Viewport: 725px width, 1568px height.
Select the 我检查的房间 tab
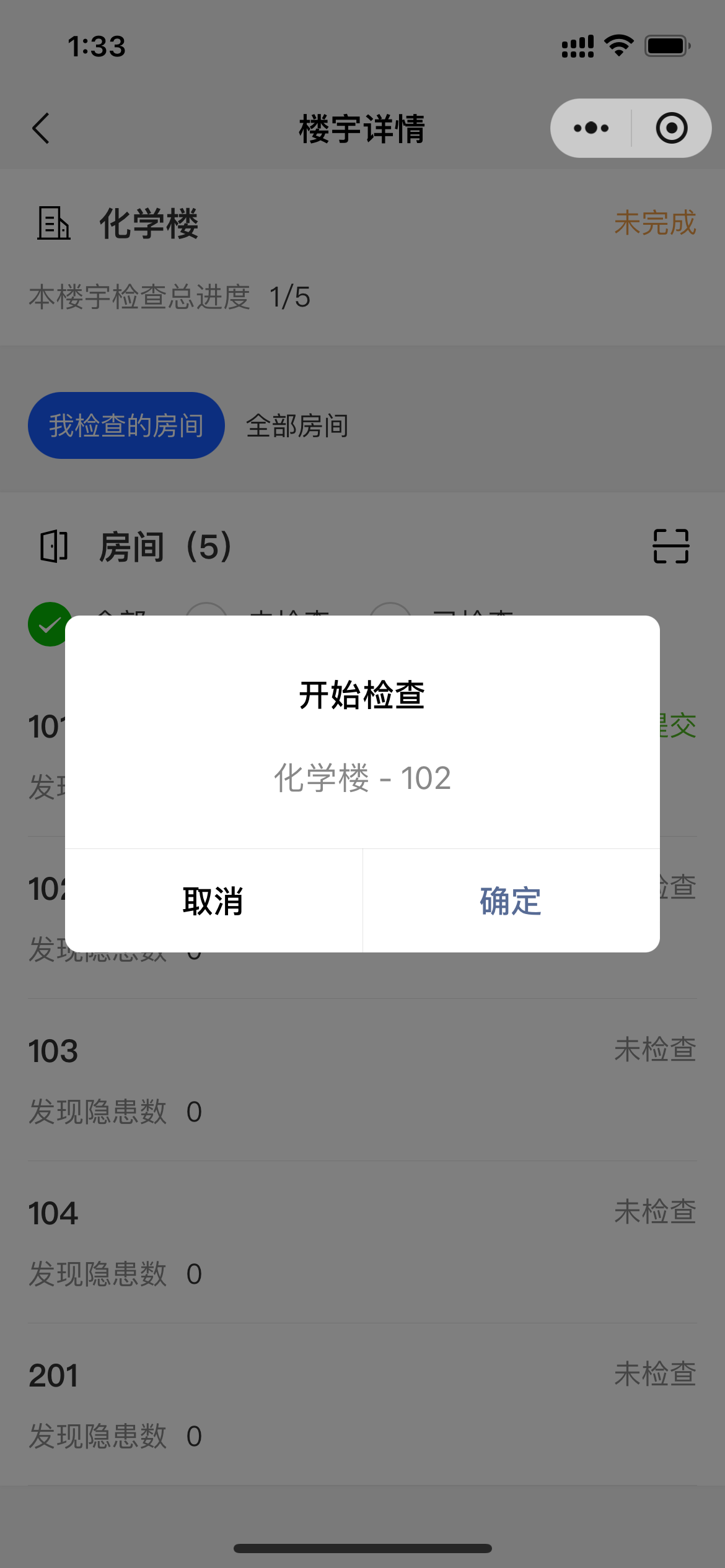126,425
